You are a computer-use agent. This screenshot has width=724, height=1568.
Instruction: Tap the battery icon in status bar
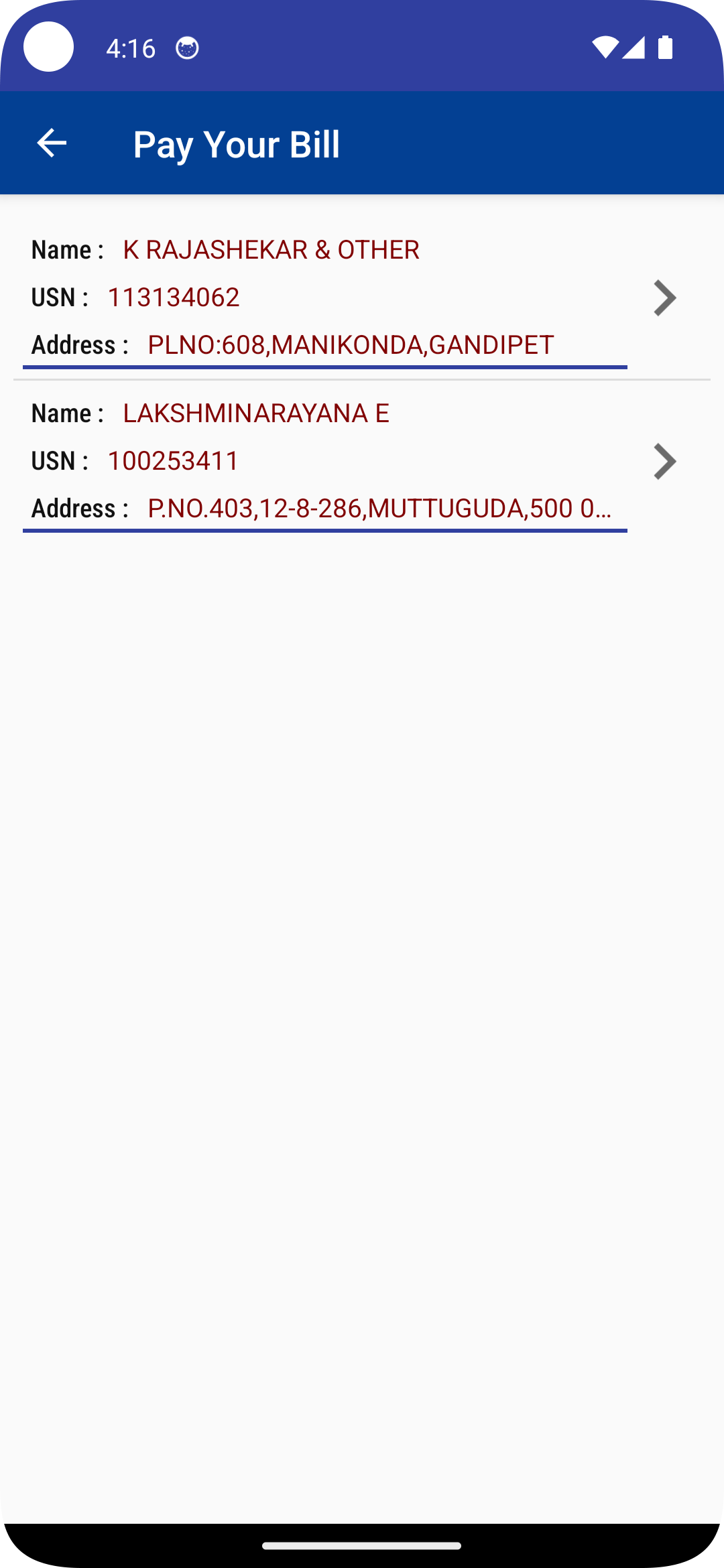tap(666, 46)
